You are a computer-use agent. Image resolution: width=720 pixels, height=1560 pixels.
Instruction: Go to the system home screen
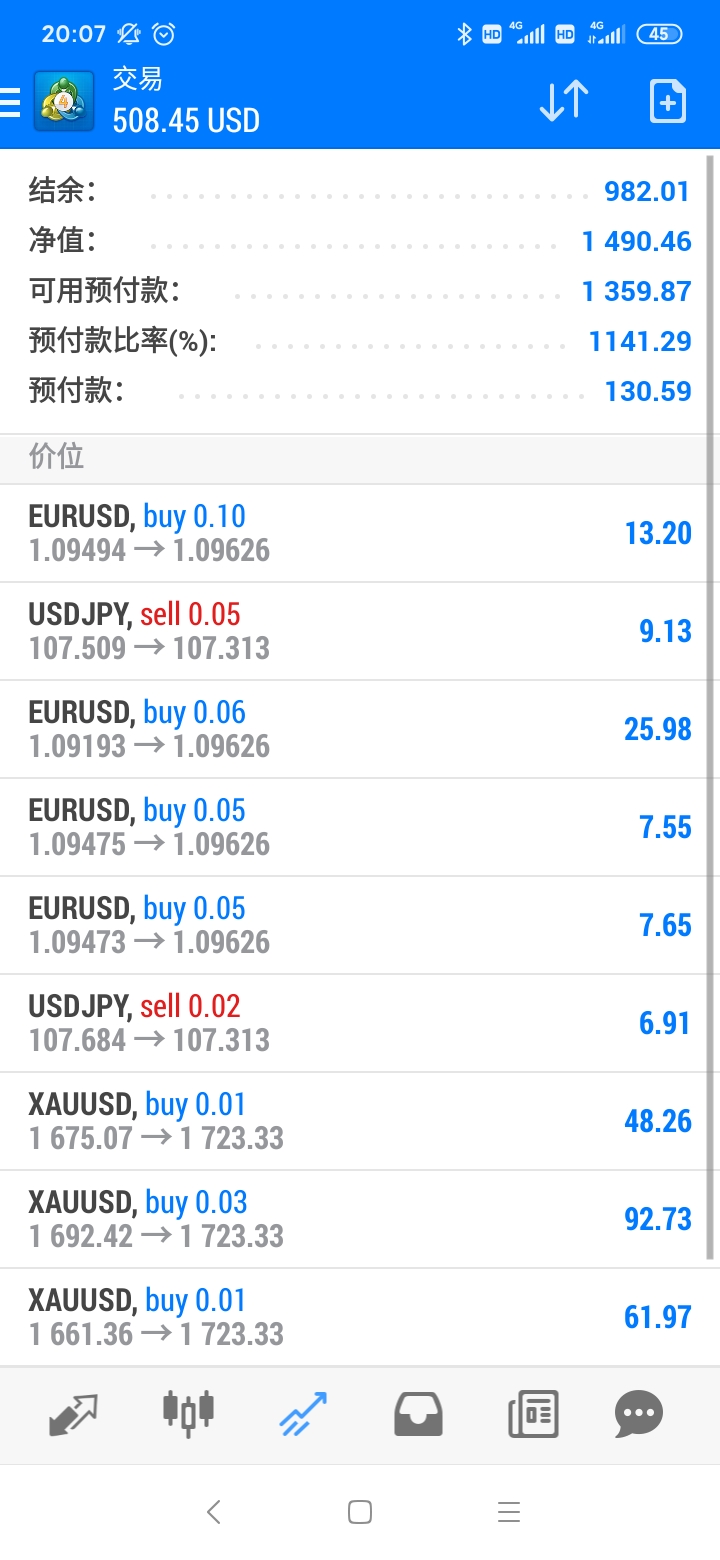click(360, 1512)
